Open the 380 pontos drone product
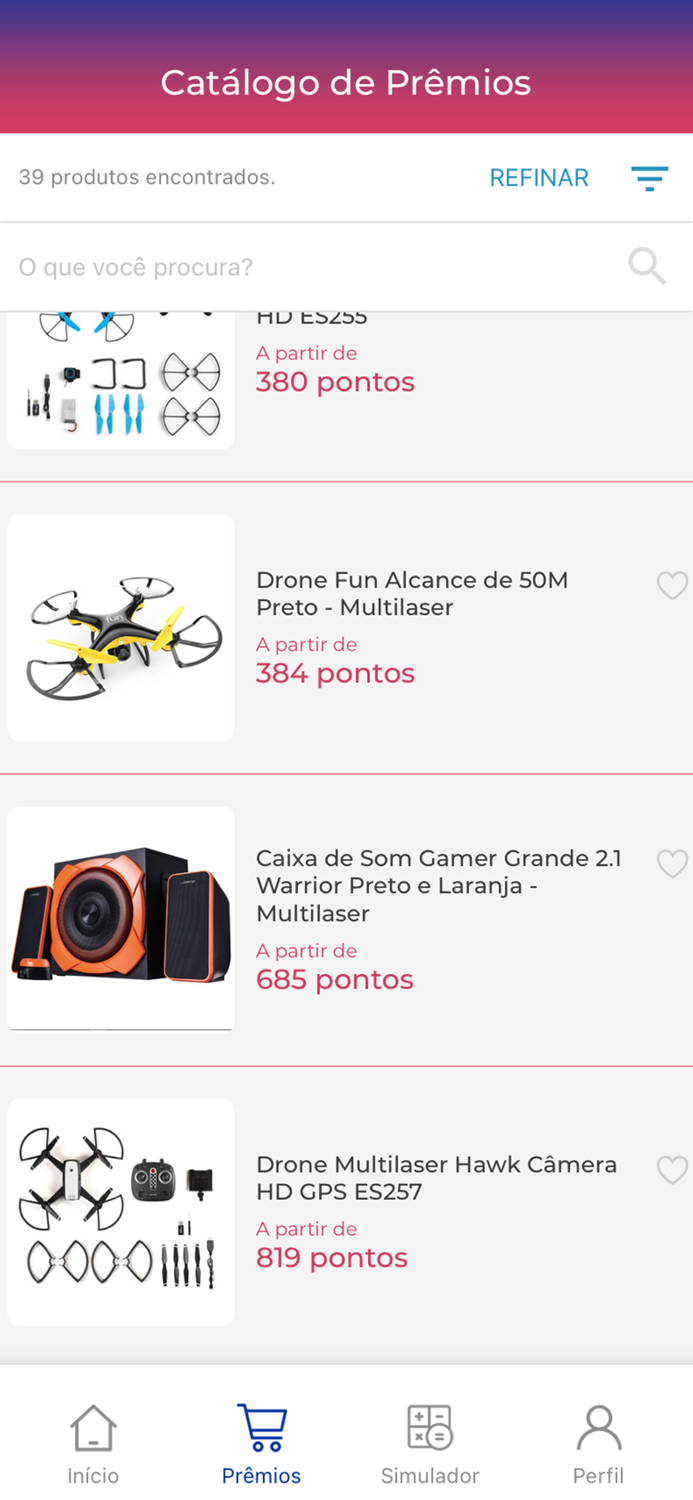This screenshot has height=1500, width=693. (335, 381)
